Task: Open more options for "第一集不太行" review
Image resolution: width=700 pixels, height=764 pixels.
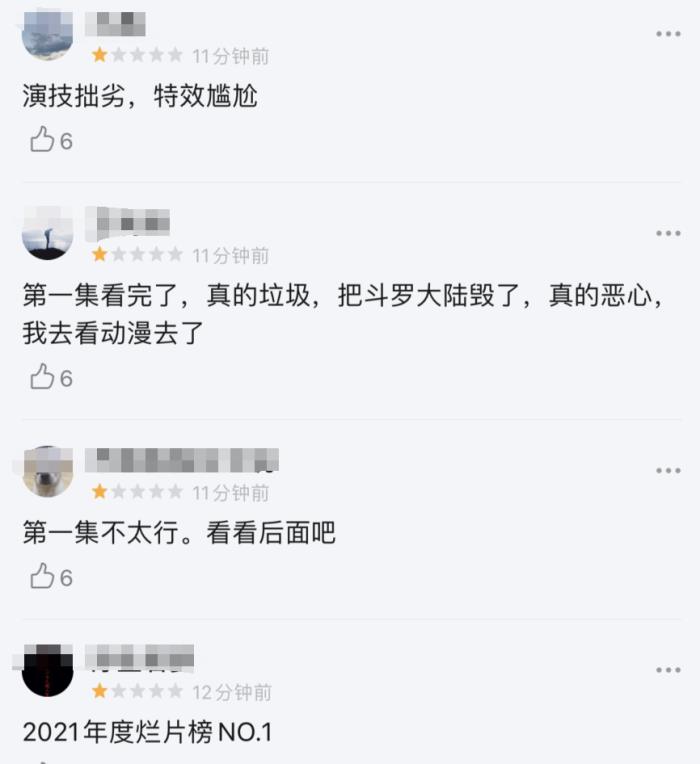Action: pos(668,470)
